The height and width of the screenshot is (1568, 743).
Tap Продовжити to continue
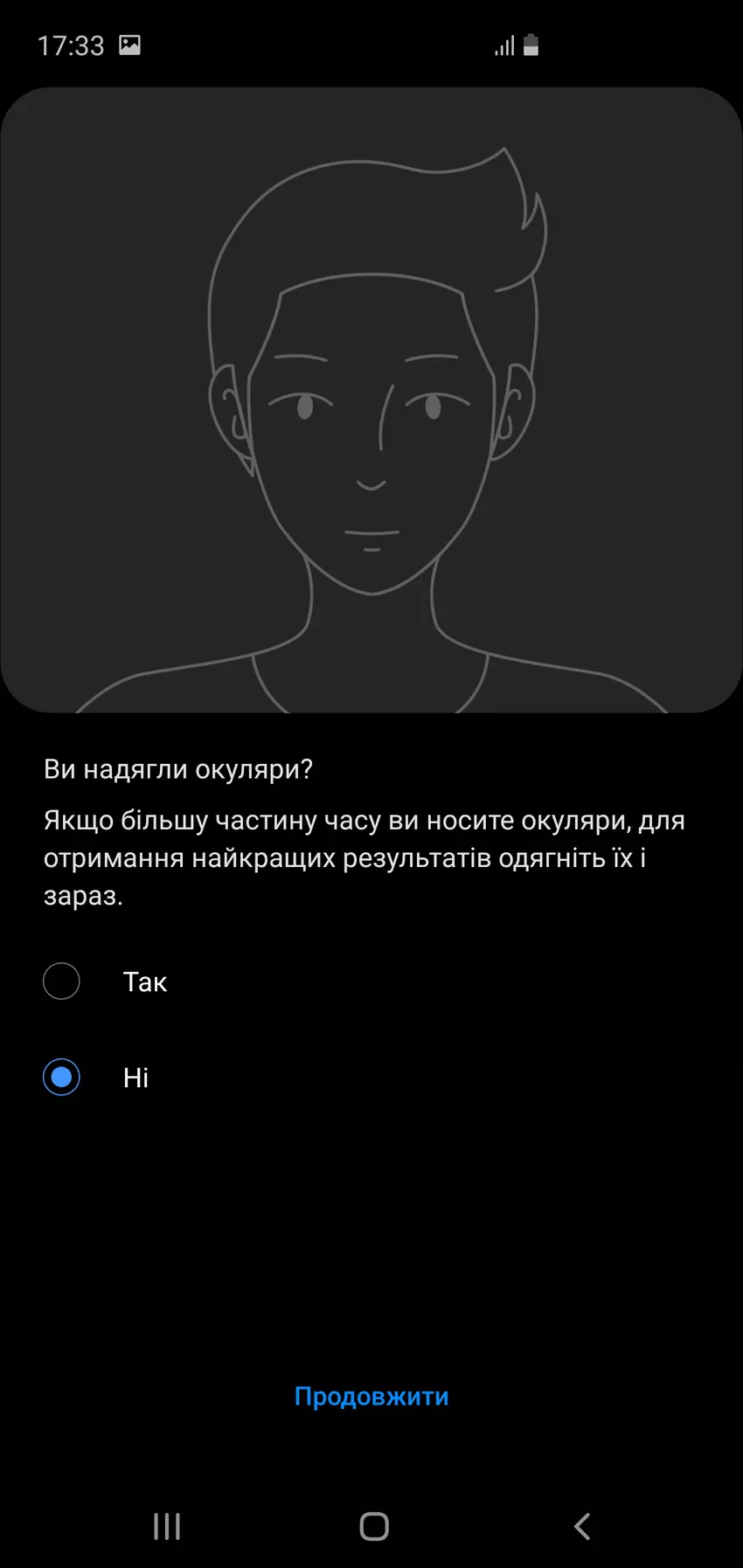tap(371, 1396)
